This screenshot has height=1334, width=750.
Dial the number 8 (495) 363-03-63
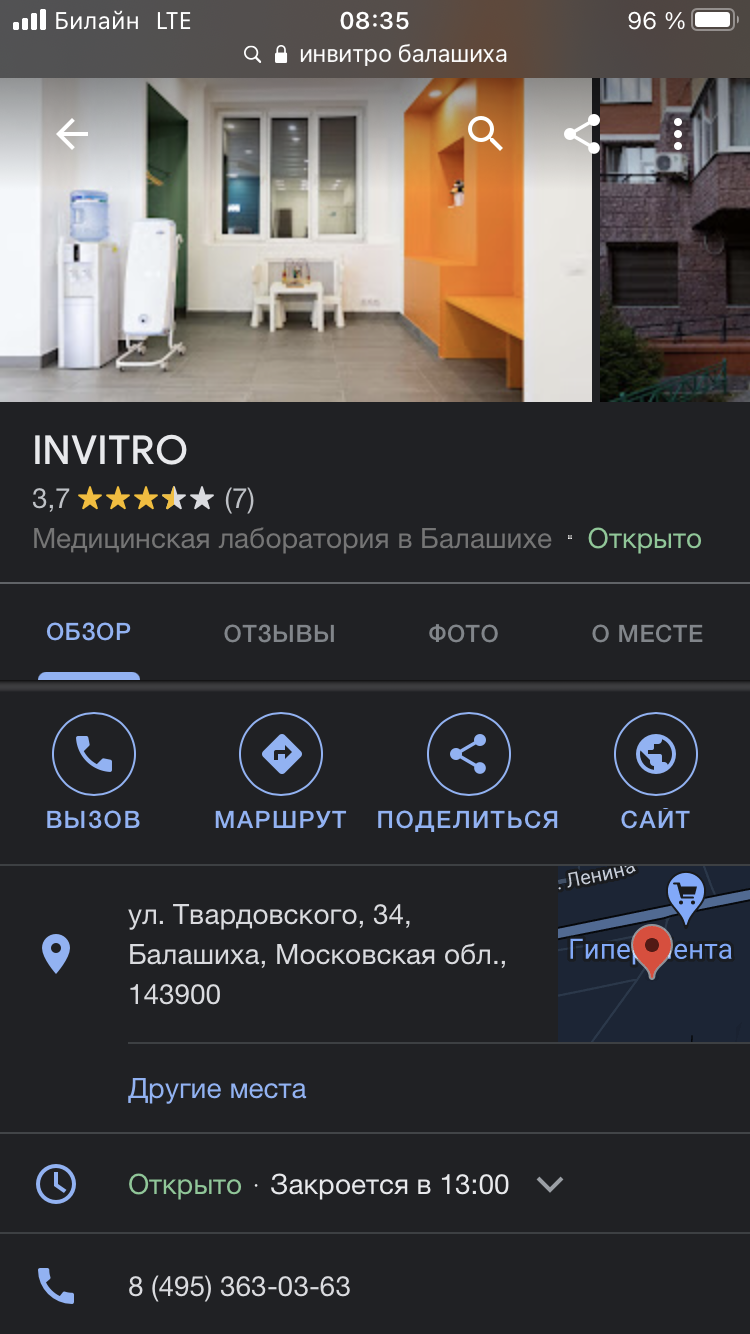[x=239, y=1286]
